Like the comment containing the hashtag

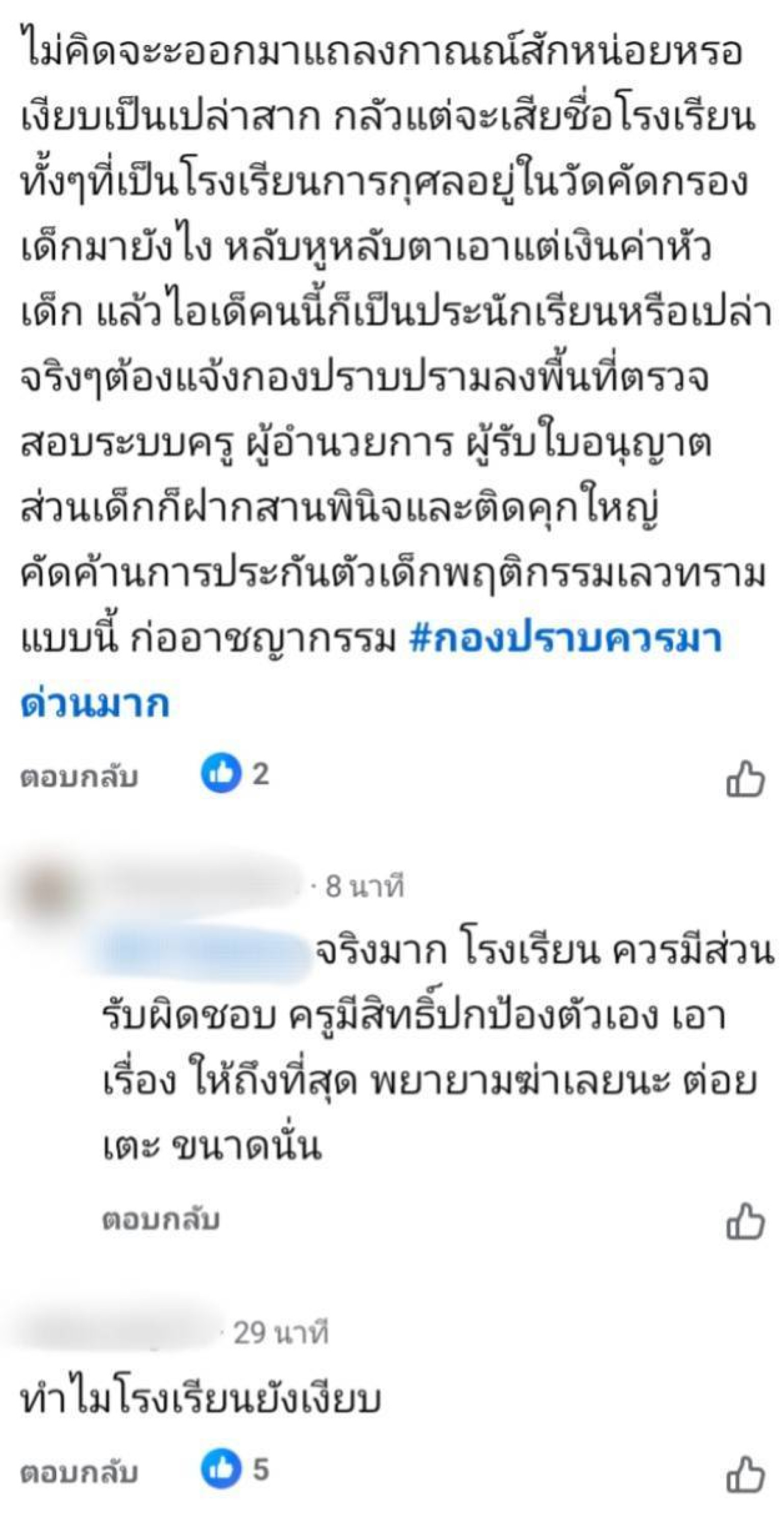[x=745, y=779]
